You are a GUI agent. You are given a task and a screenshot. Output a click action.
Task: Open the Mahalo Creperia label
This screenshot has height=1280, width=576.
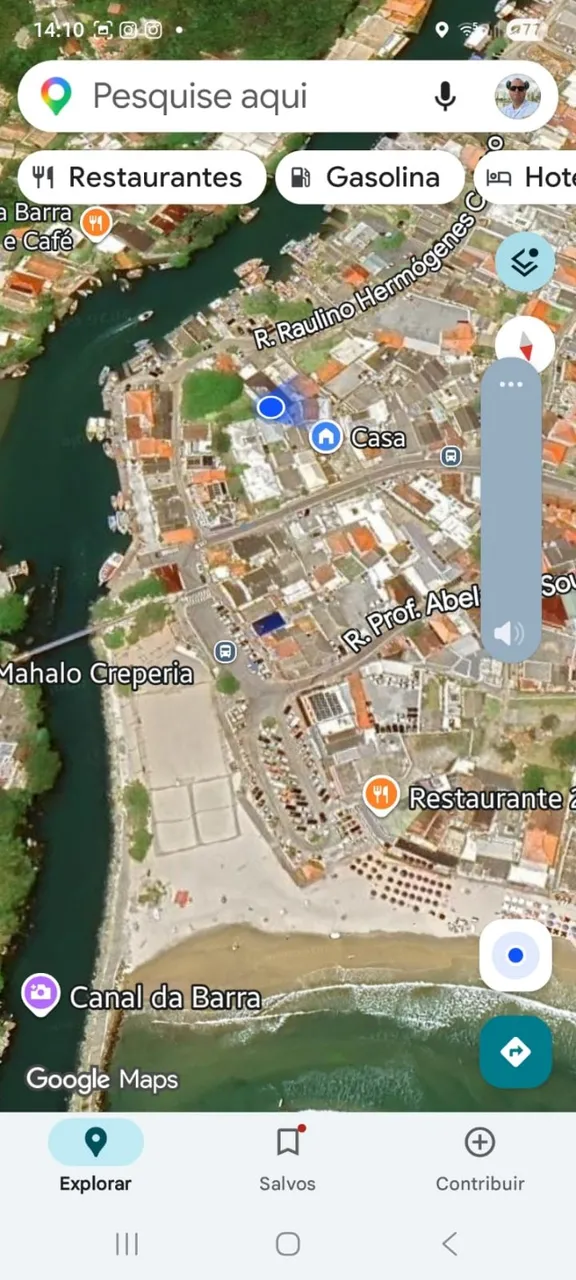[x=97, y=673]
